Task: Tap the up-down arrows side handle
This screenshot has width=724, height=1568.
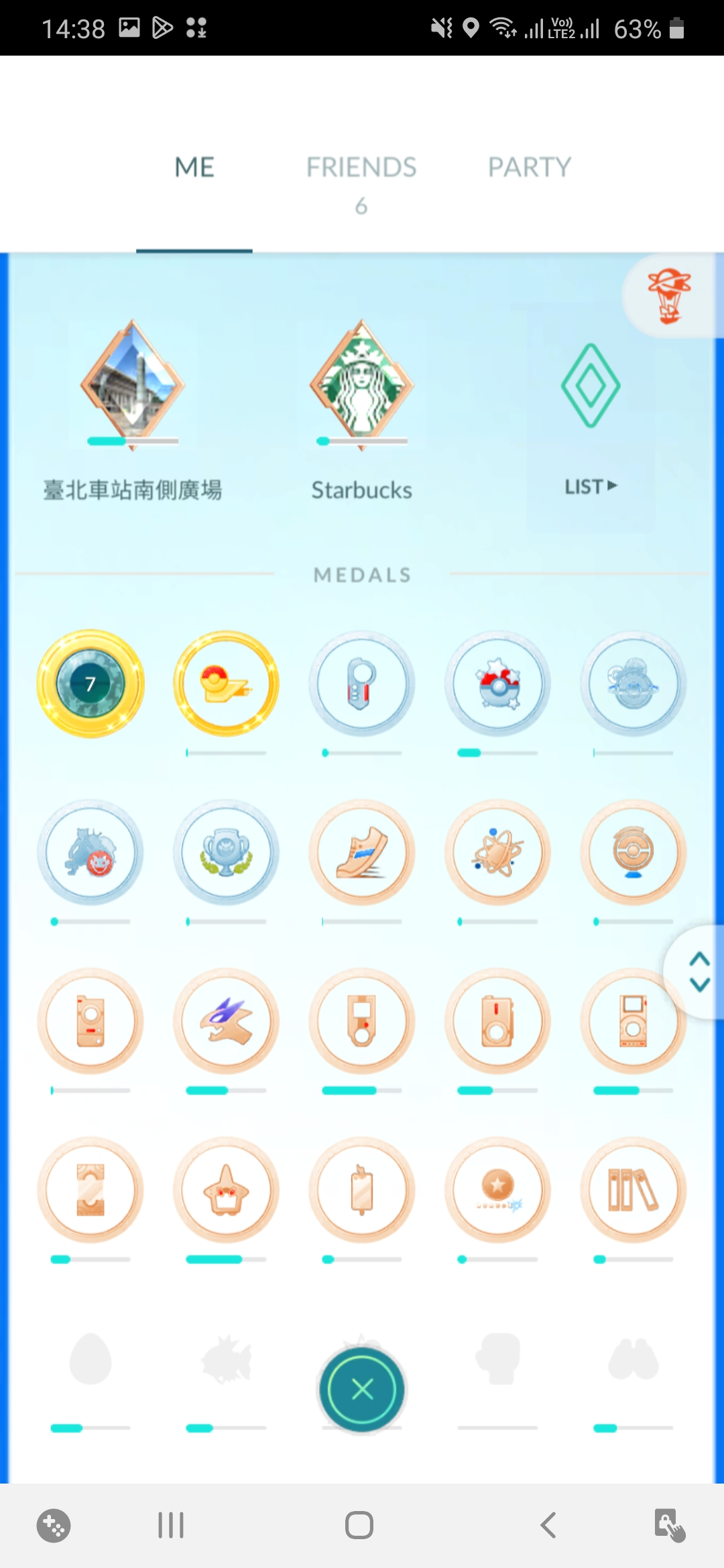Action: 699,972
